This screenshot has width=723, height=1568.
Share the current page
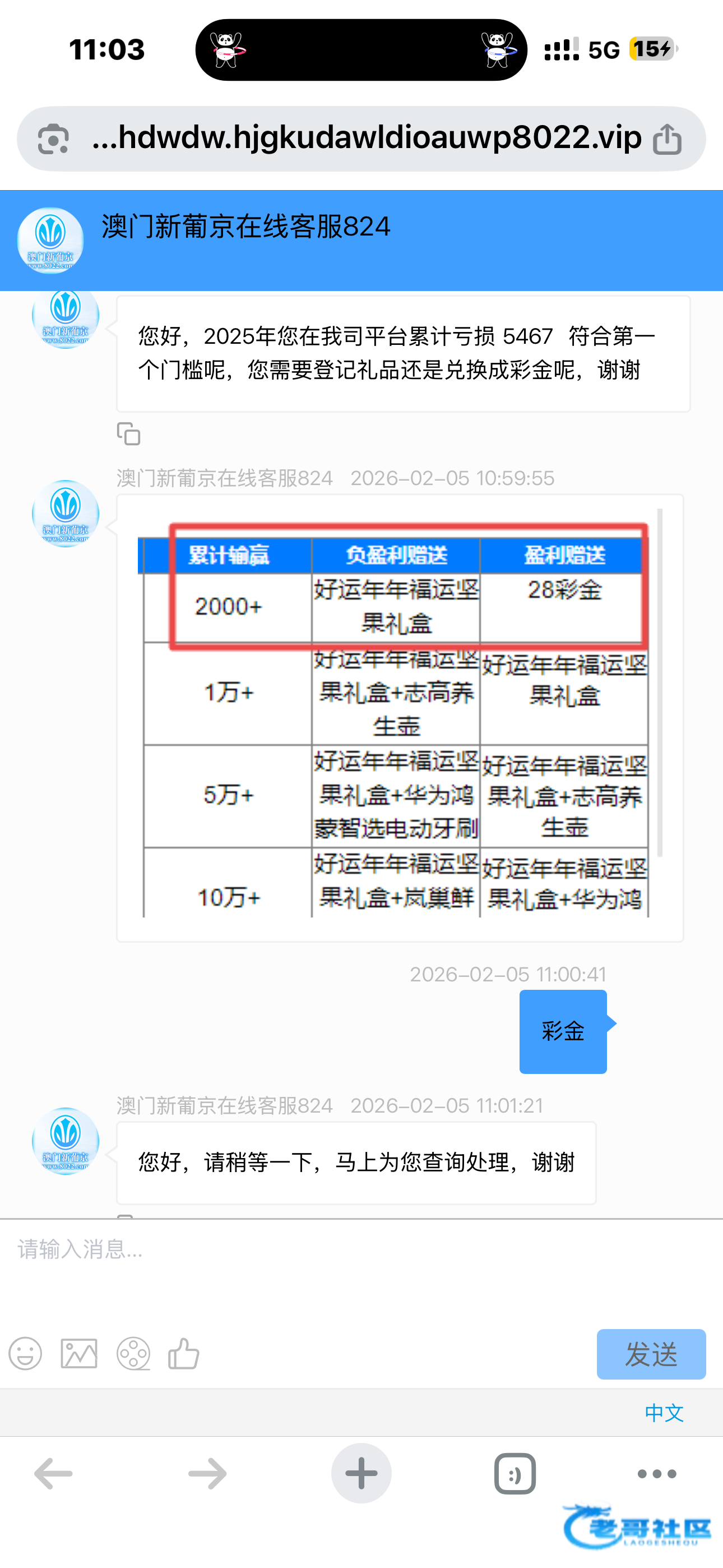click(x=667, y=139)
